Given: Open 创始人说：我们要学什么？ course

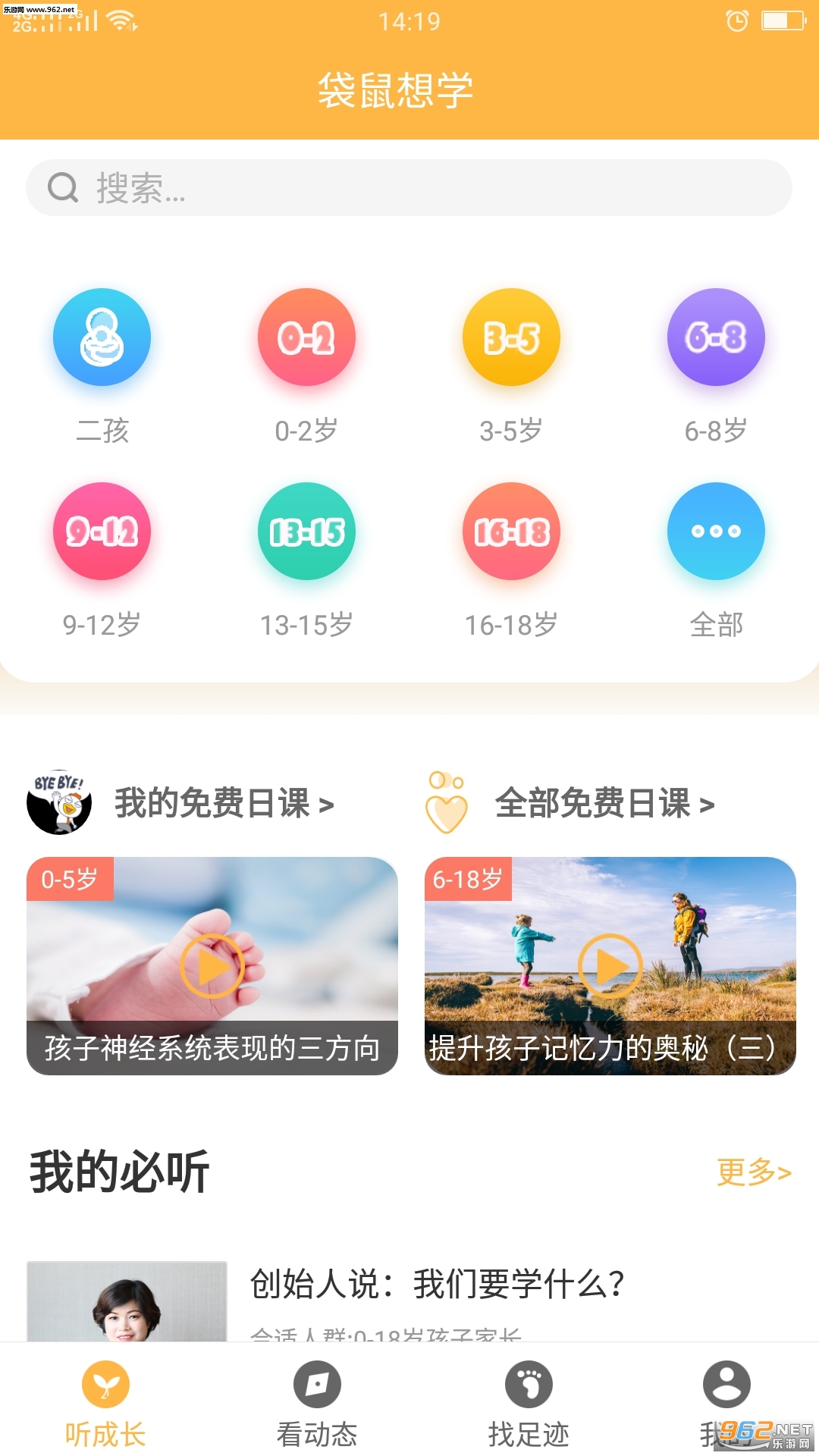Looking at the screenshot, I should 437,1285.
